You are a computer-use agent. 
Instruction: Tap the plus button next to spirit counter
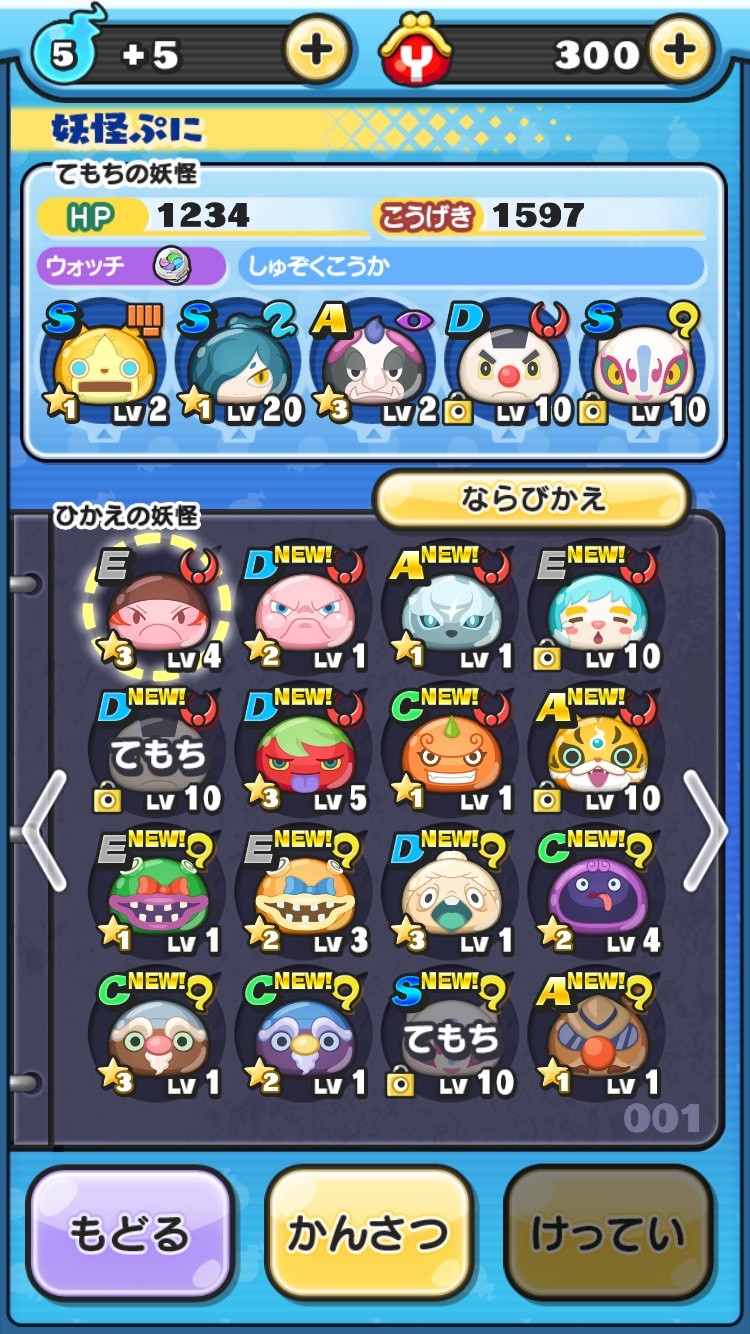[317, 50]
